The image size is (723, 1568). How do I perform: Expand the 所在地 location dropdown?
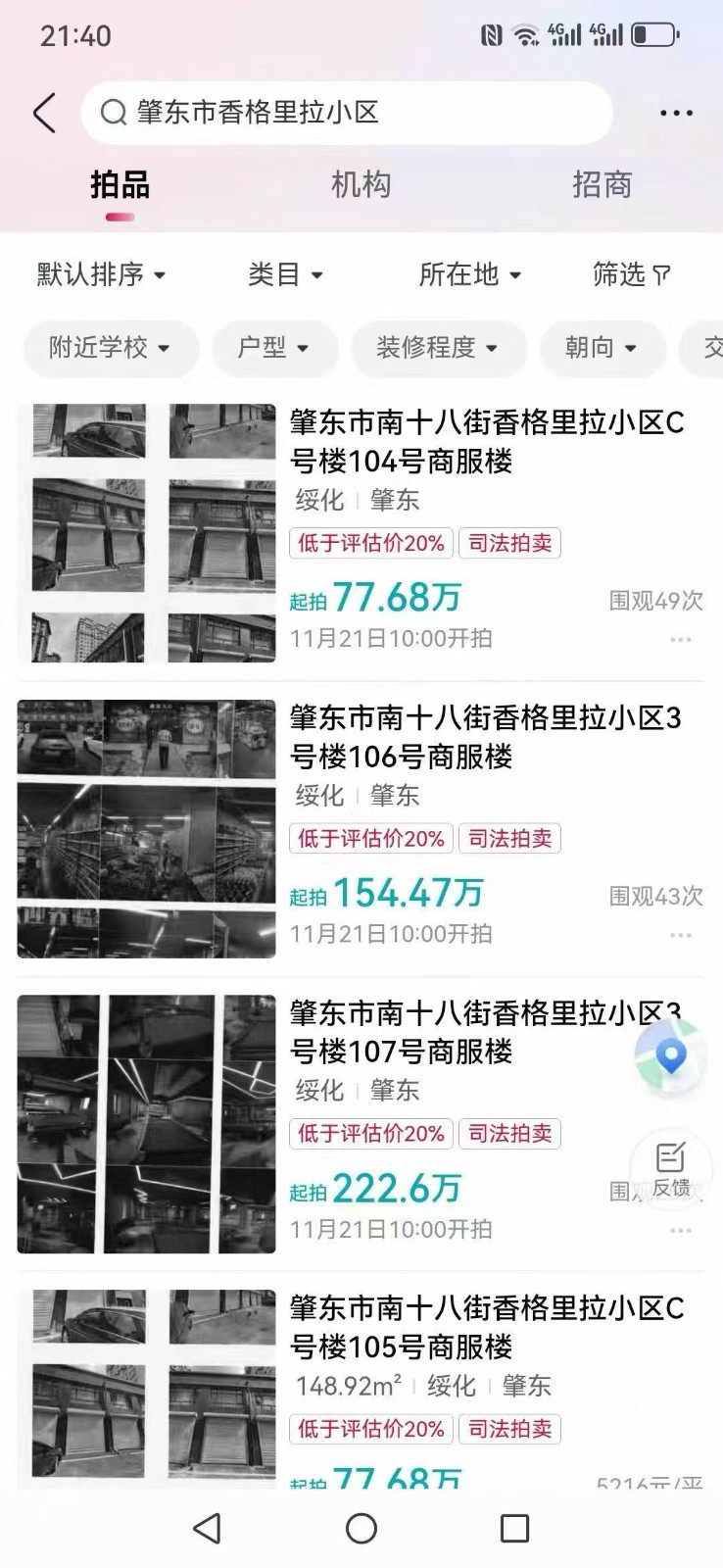[469, 274]
